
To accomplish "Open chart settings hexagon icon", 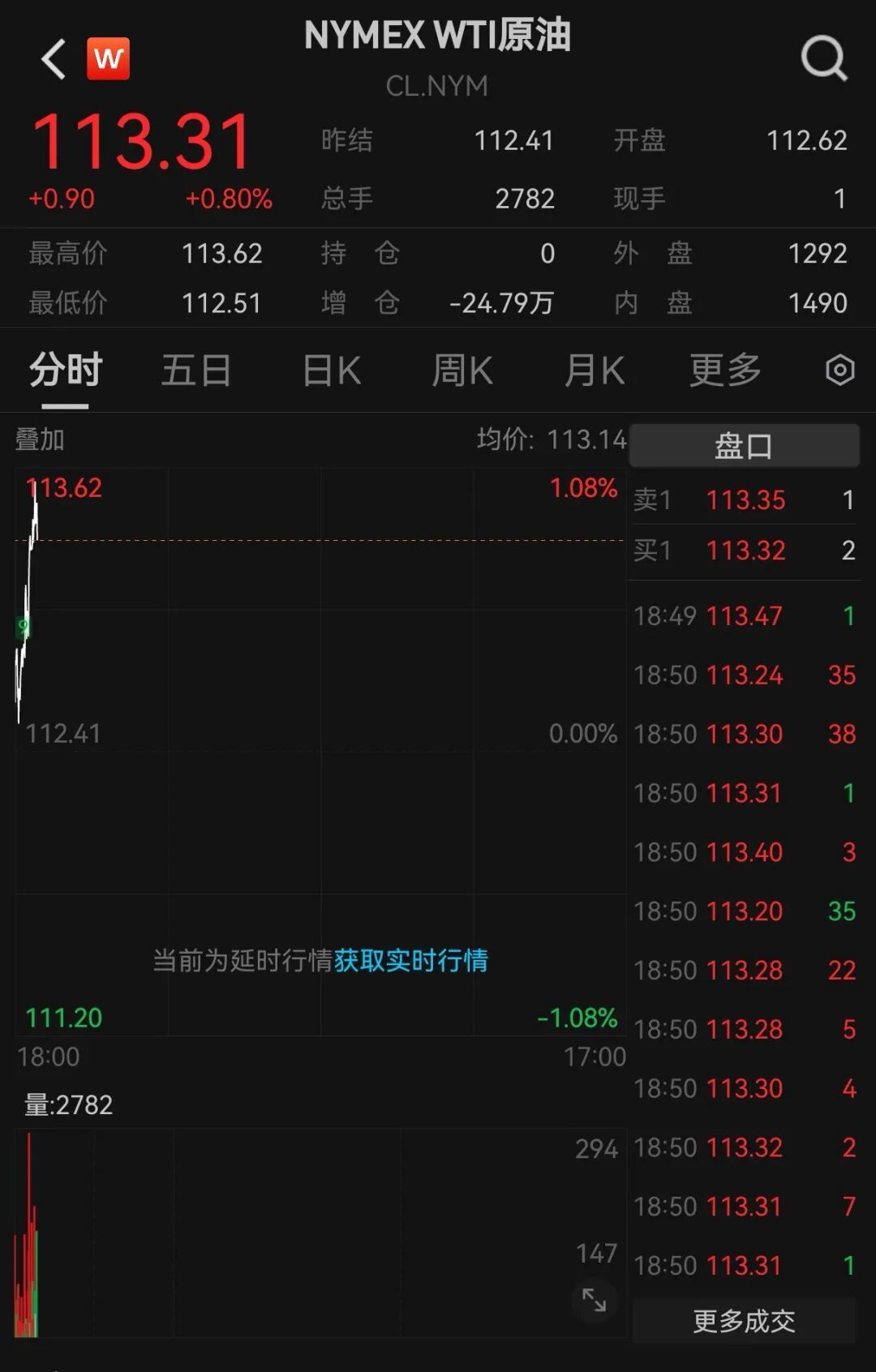I will point(839,371).
